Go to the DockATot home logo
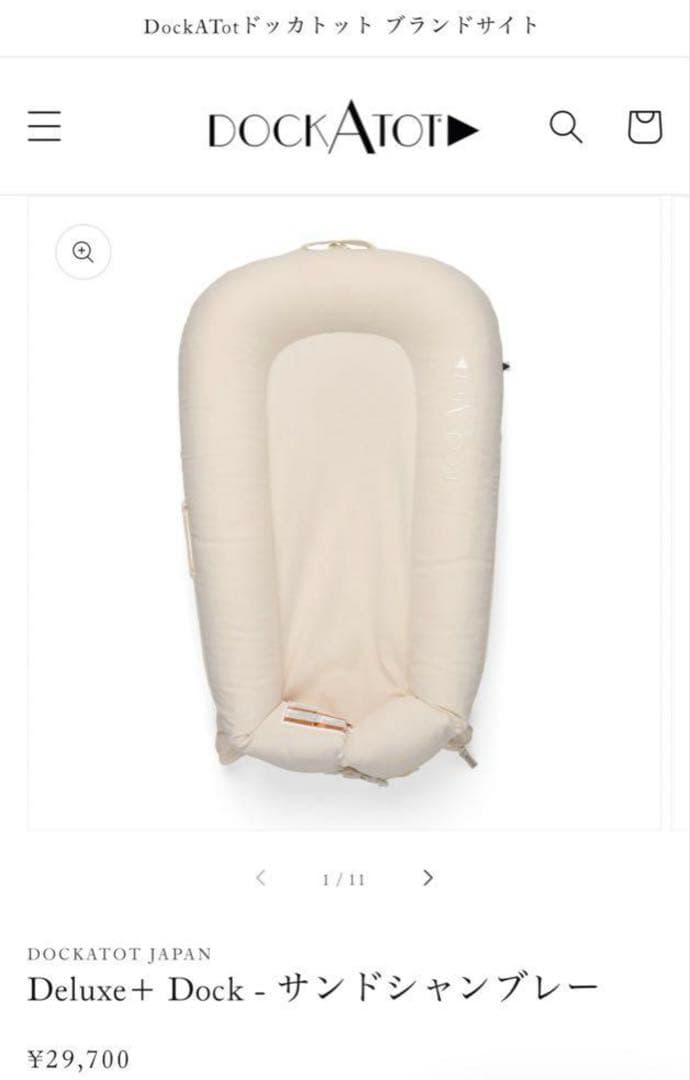 (x=343, y=130)
